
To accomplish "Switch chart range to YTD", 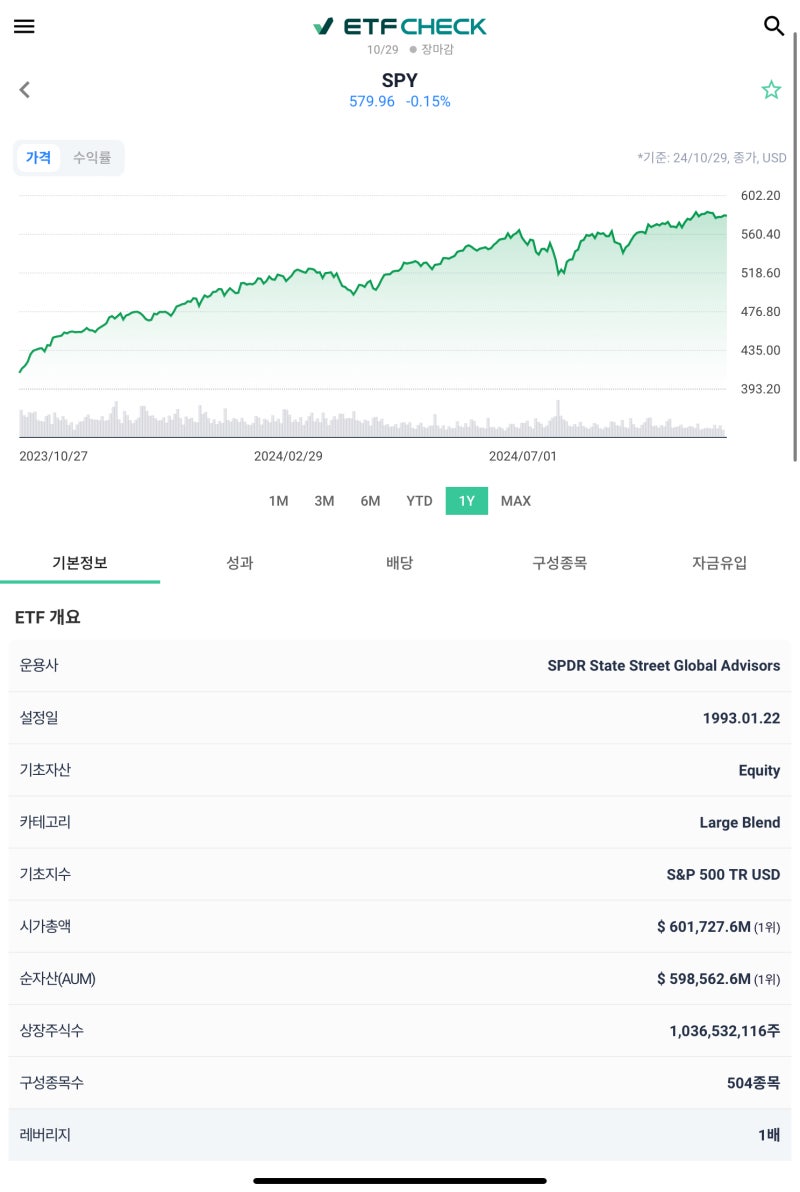I will pos(418,501).
